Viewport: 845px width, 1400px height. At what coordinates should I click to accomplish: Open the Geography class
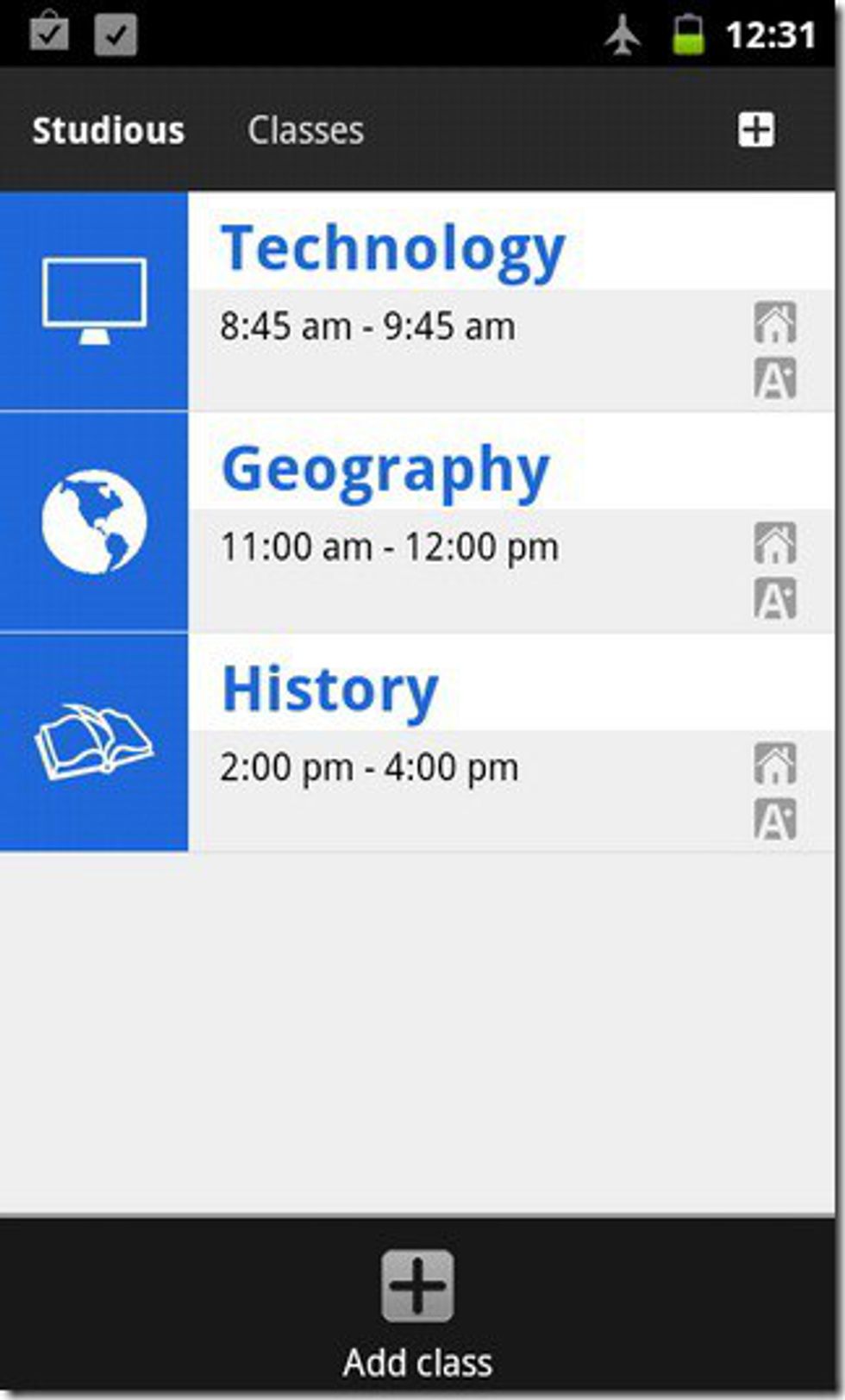(385, 471)
